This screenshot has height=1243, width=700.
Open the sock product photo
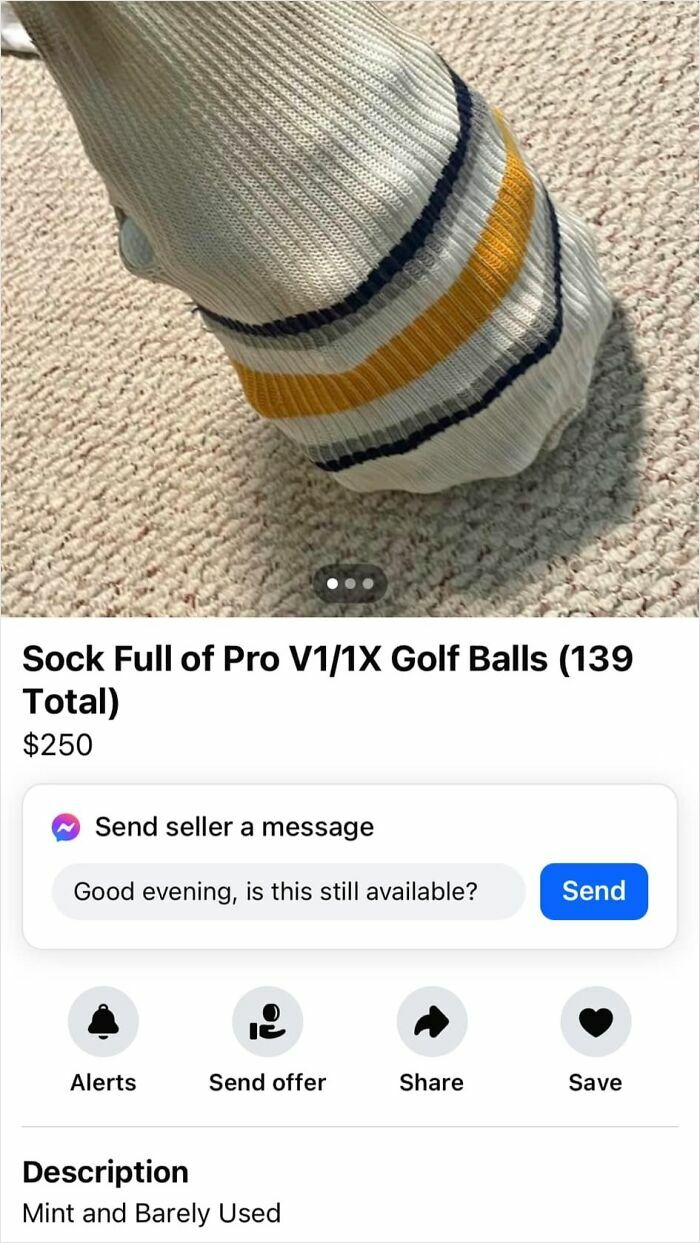pyautogui.click(x=350, y=300)
